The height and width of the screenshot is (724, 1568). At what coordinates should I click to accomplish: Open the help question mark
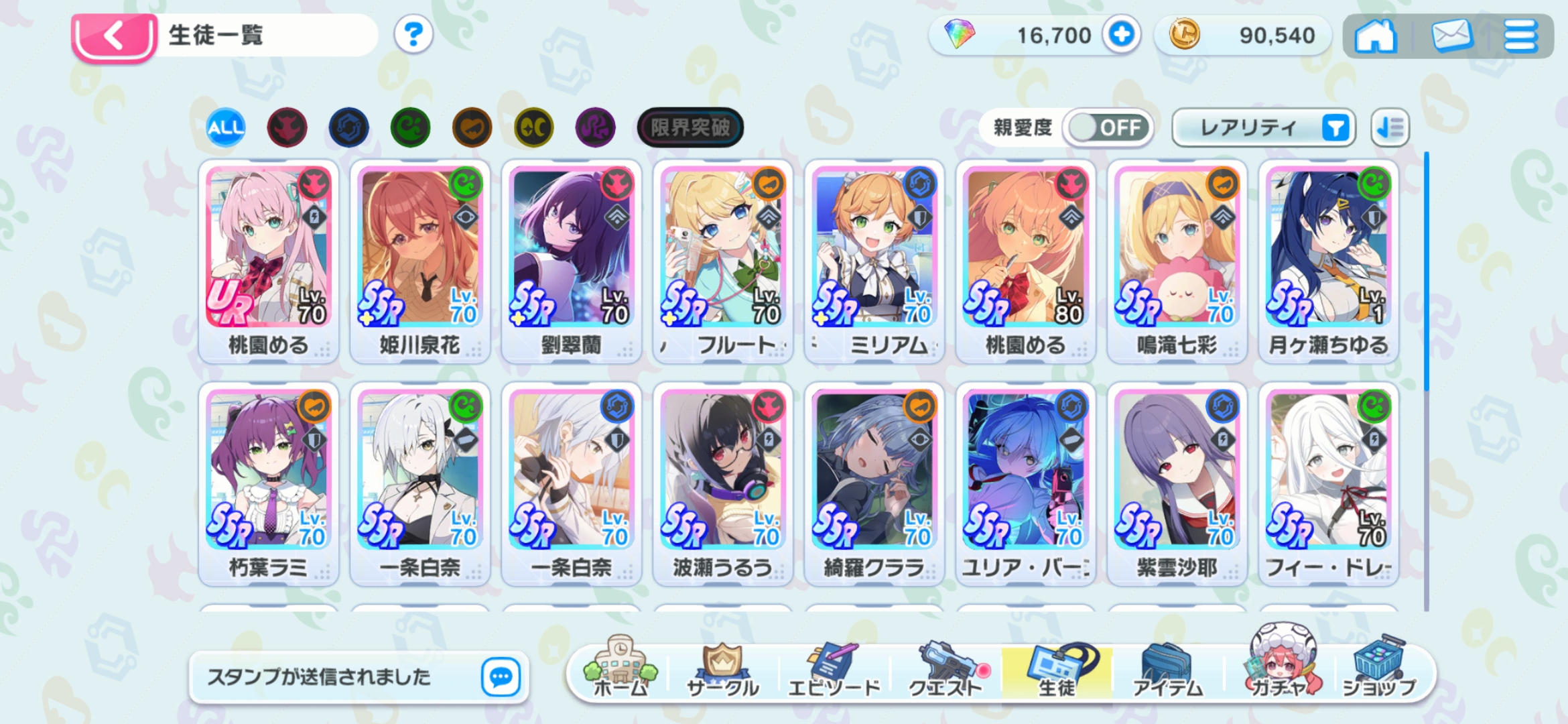(413, 35)
